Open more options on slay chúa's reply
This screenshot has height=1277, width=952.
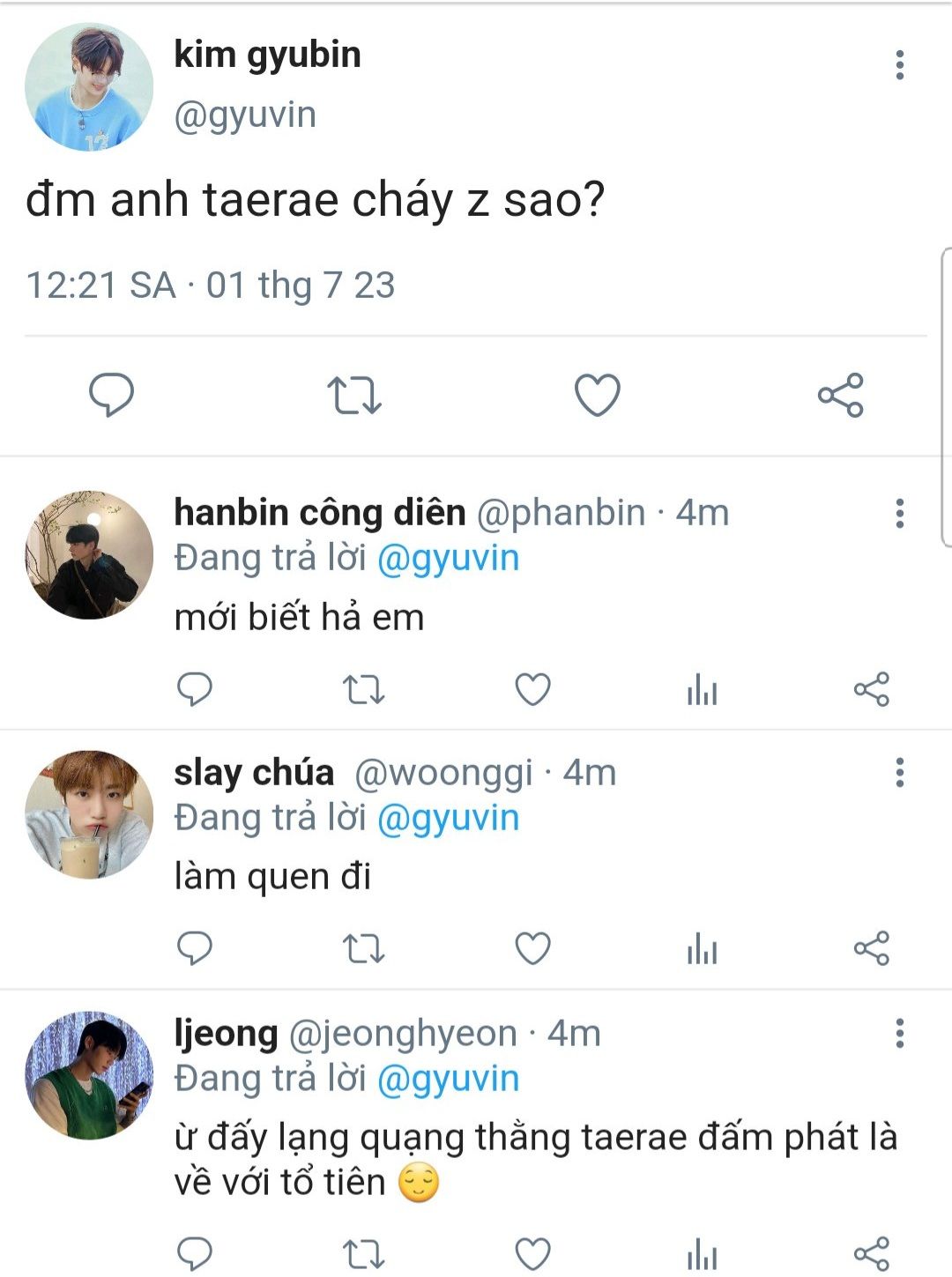tap(899, 773)
